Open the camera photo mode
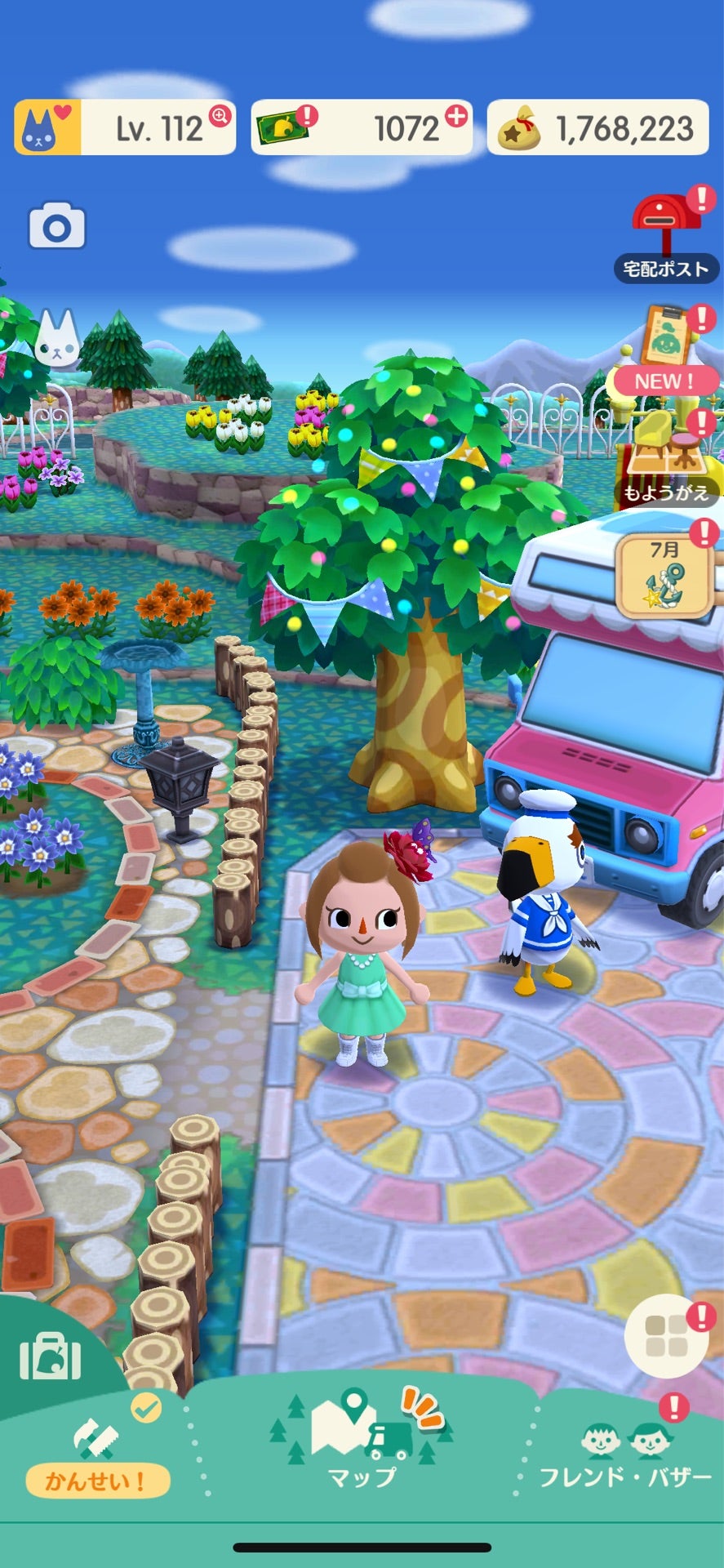 [56, 226]
